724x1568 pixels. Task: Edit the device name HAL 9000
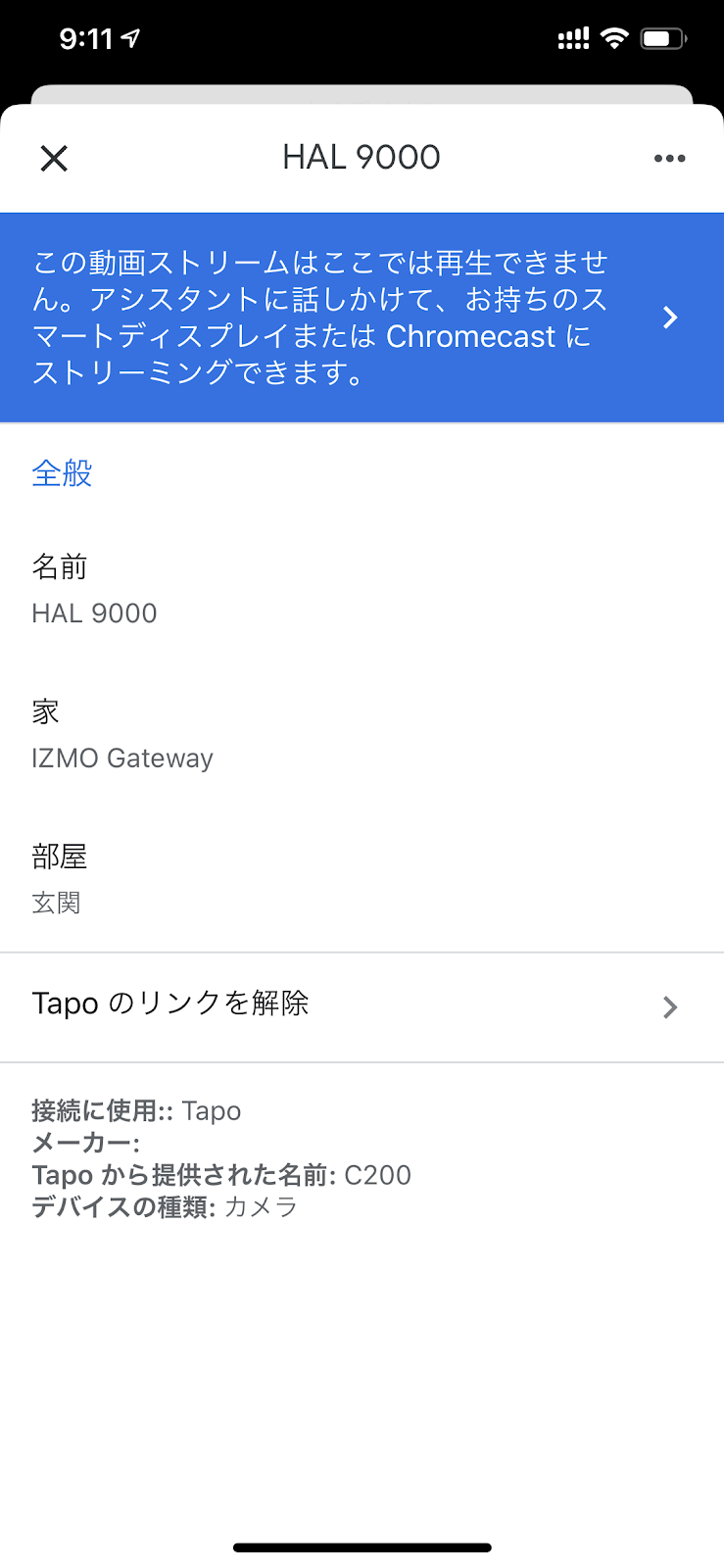tap(362, 589)
